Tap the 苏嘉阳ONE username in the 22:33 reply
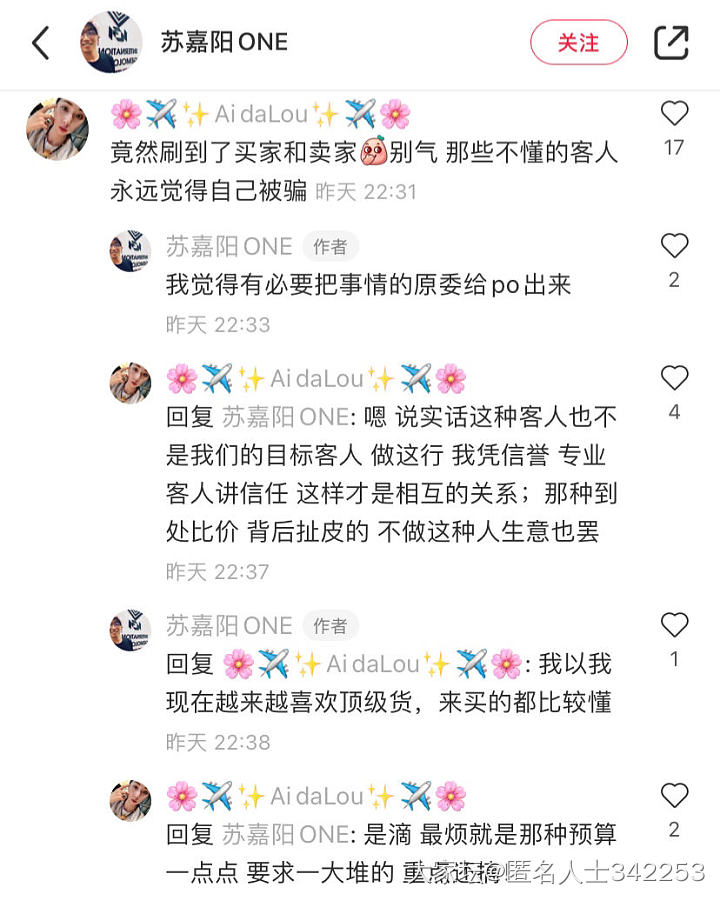 [229, 246]
